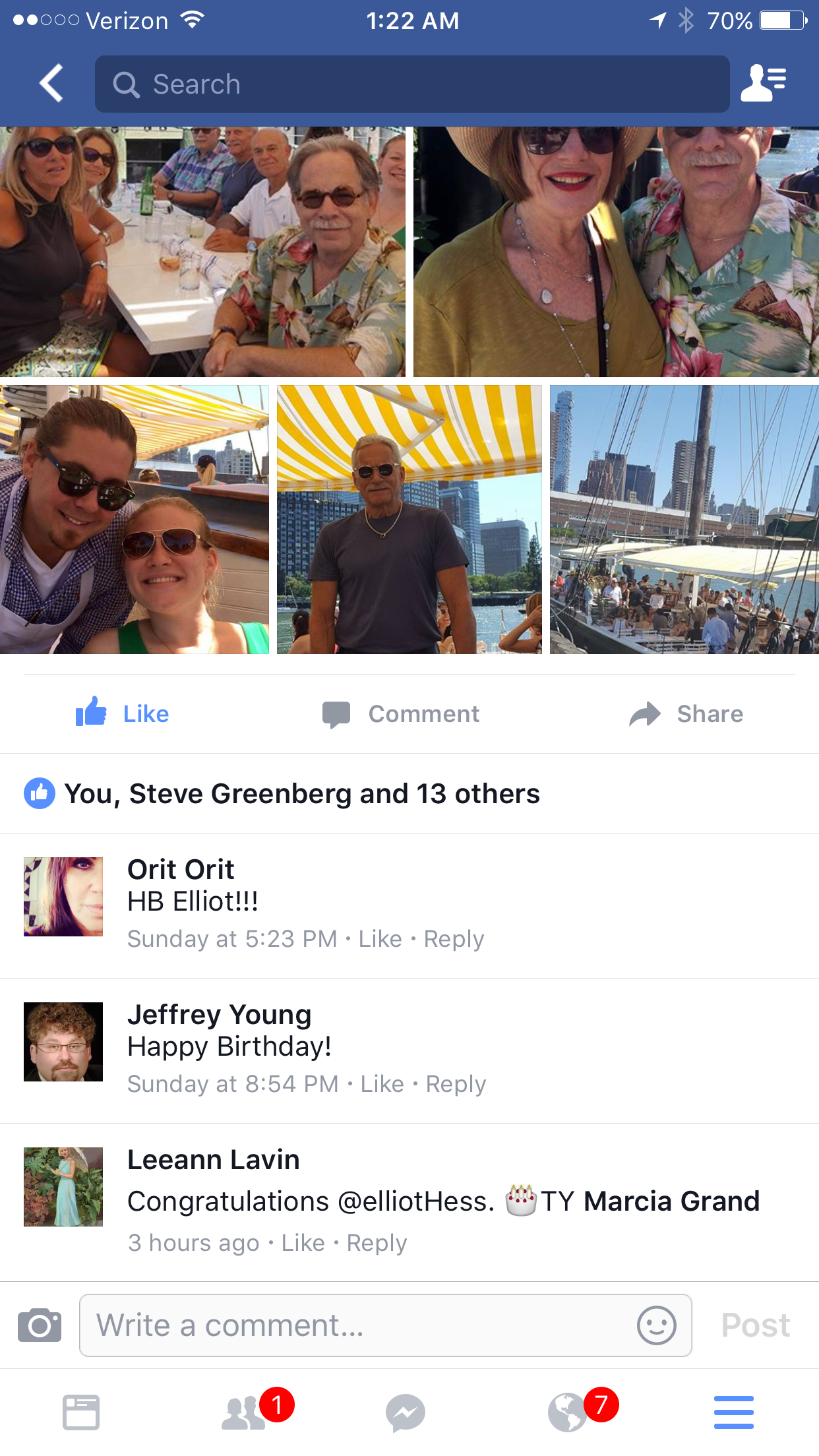Attach a photo with the camera icon
The width and height of the screenshot is (819, 1456).
pyautogui.click(x=40, y=1325)
